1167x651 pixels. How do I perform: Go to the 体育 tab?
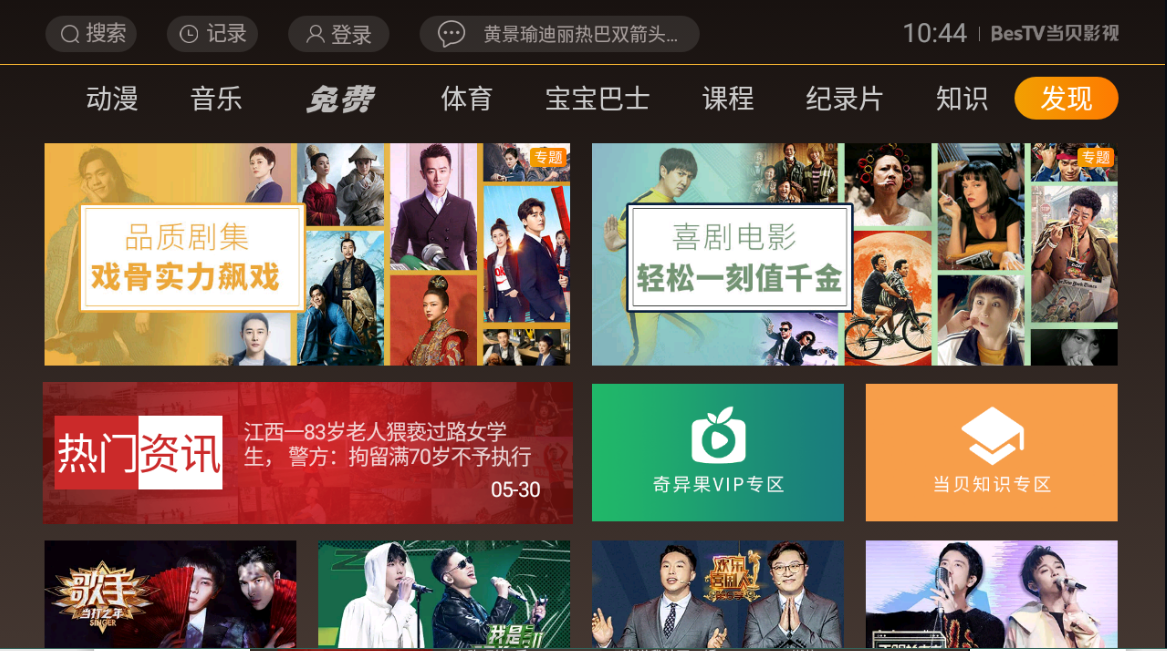coord(466,99)
